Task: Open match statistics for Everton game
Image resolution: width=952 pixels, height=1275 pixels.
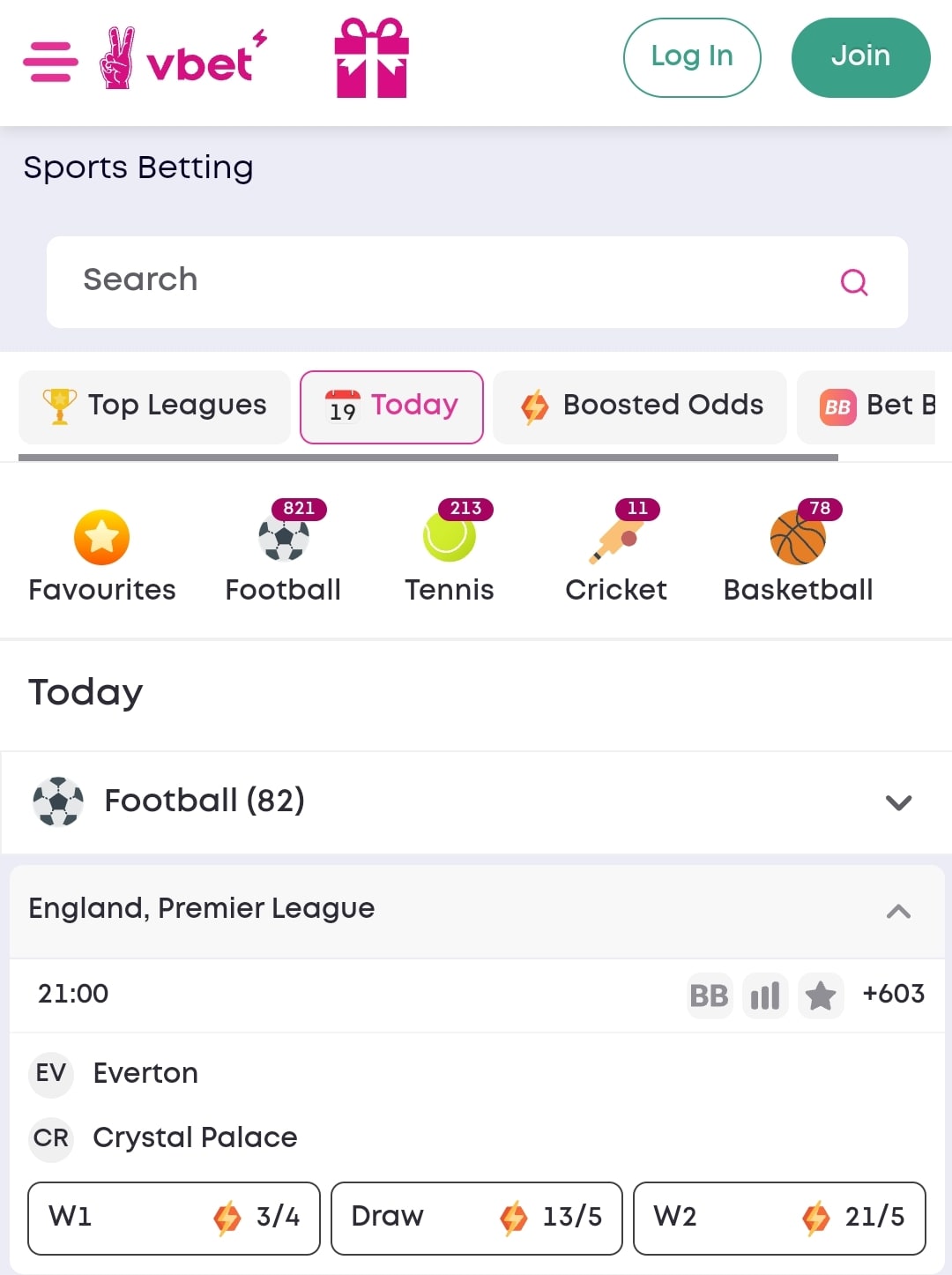Action: coord(765,995)
